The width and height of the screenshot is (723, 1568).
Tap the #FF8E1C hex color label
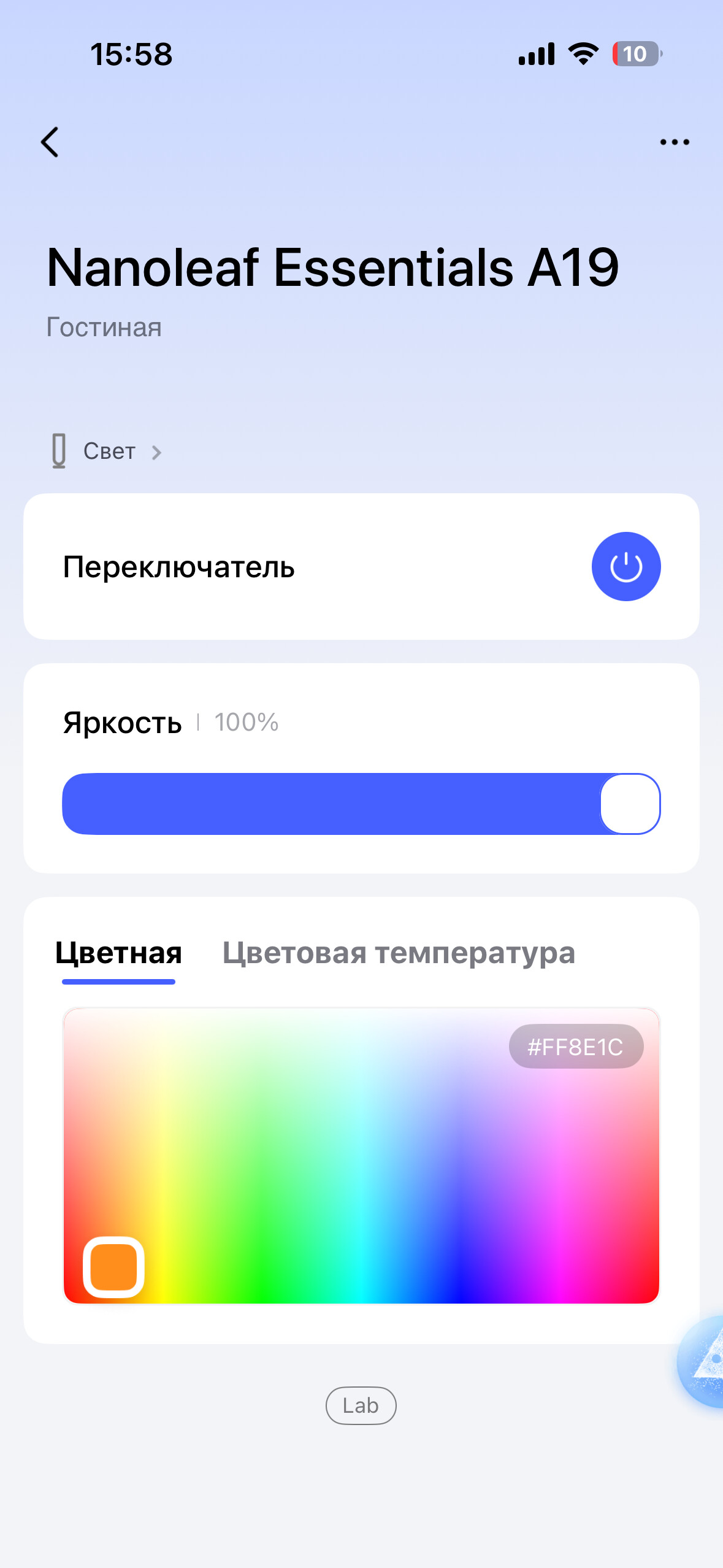click(x=575, y=1047)
